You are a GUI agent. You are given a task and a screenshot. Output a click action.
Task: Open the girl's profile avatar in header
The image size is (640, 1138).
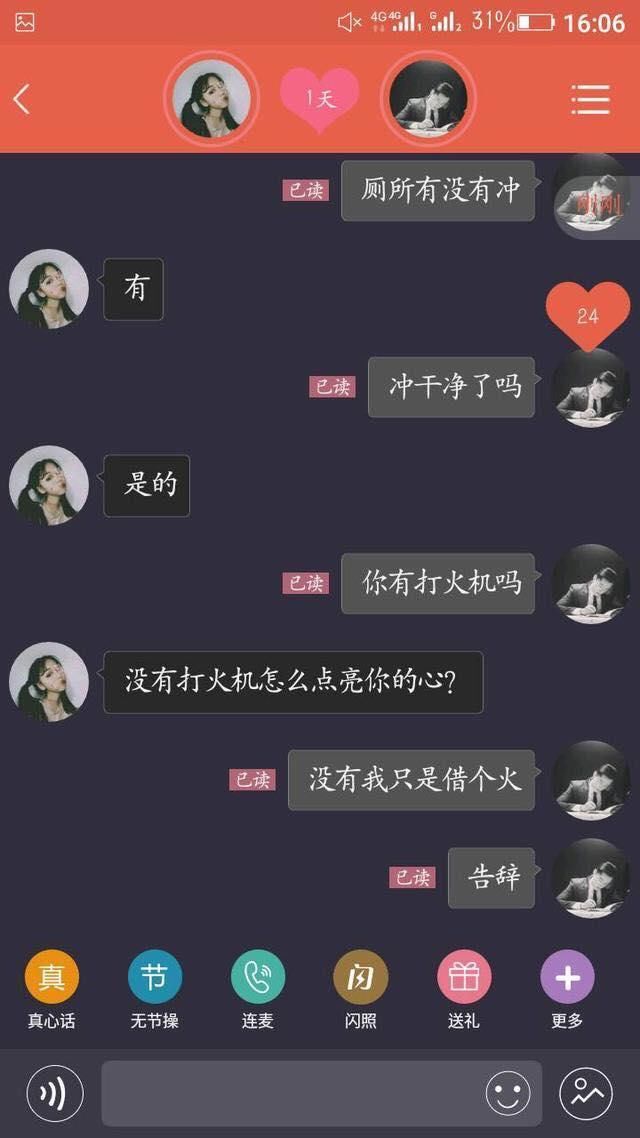(x=211, y=98)
